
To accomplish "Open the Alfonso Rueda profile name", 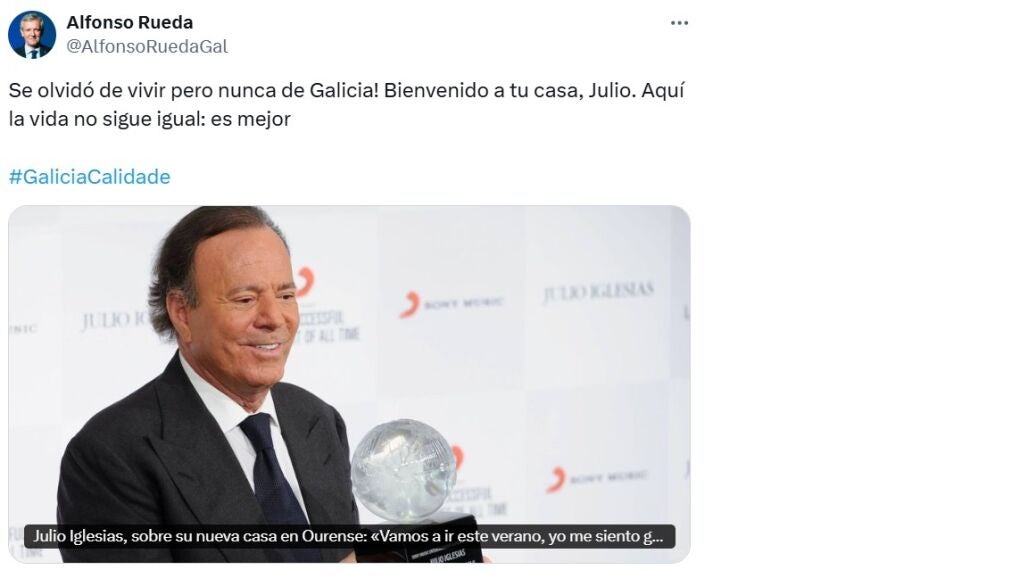I will 130,22.
